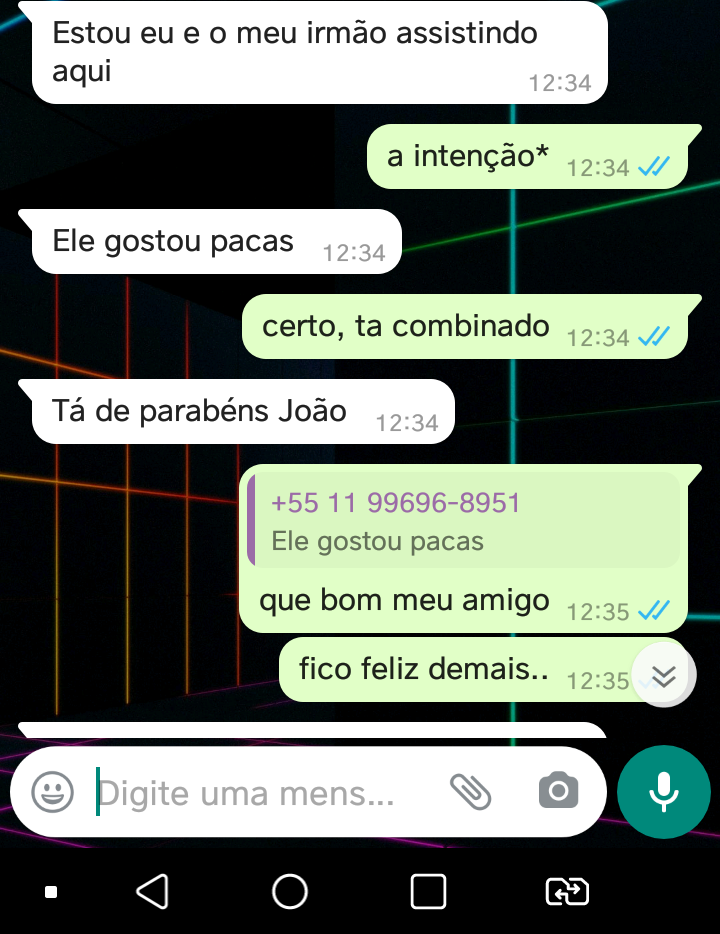The width and height of the screenshot is (720, 934).
Task: Go back using the system back button
Action: (152, 891)
